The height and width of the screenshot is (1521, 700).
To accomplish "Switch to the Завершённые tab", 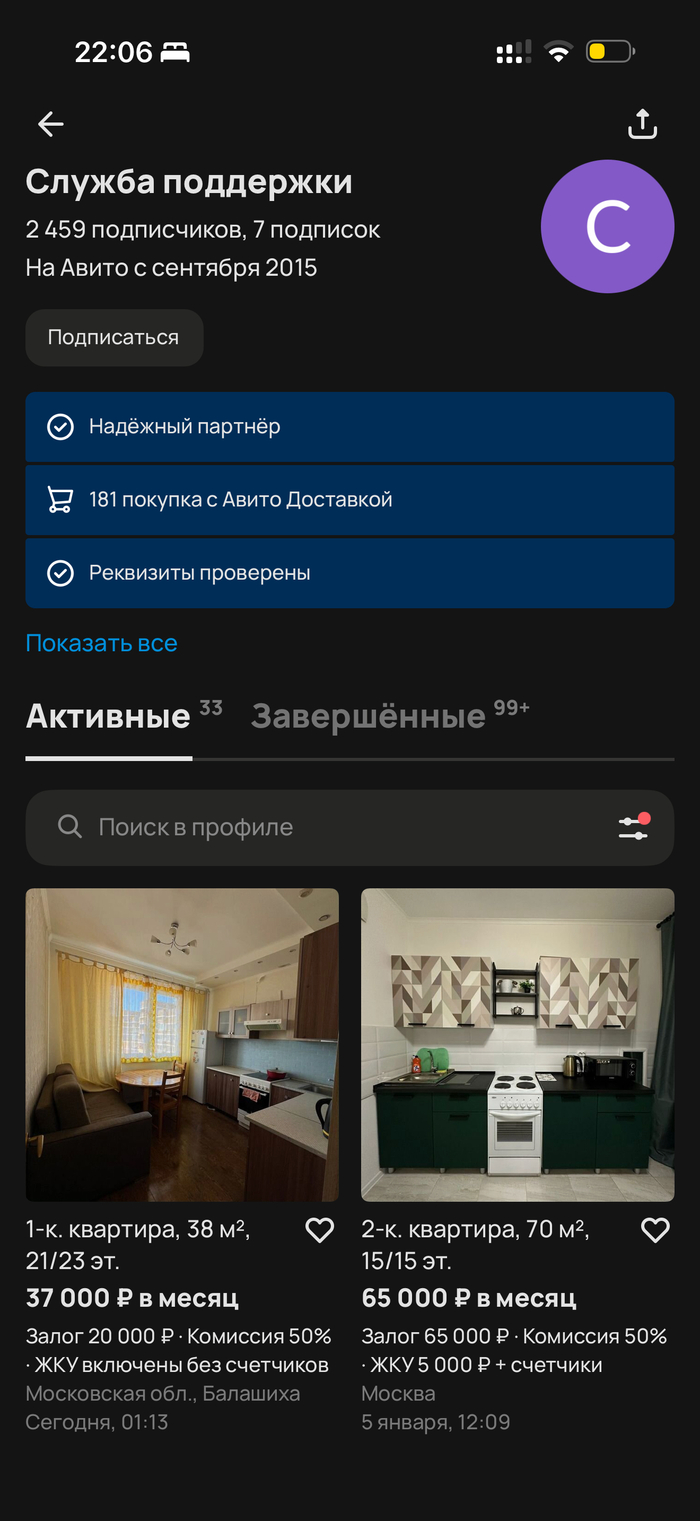I will (x=368, y=716).
